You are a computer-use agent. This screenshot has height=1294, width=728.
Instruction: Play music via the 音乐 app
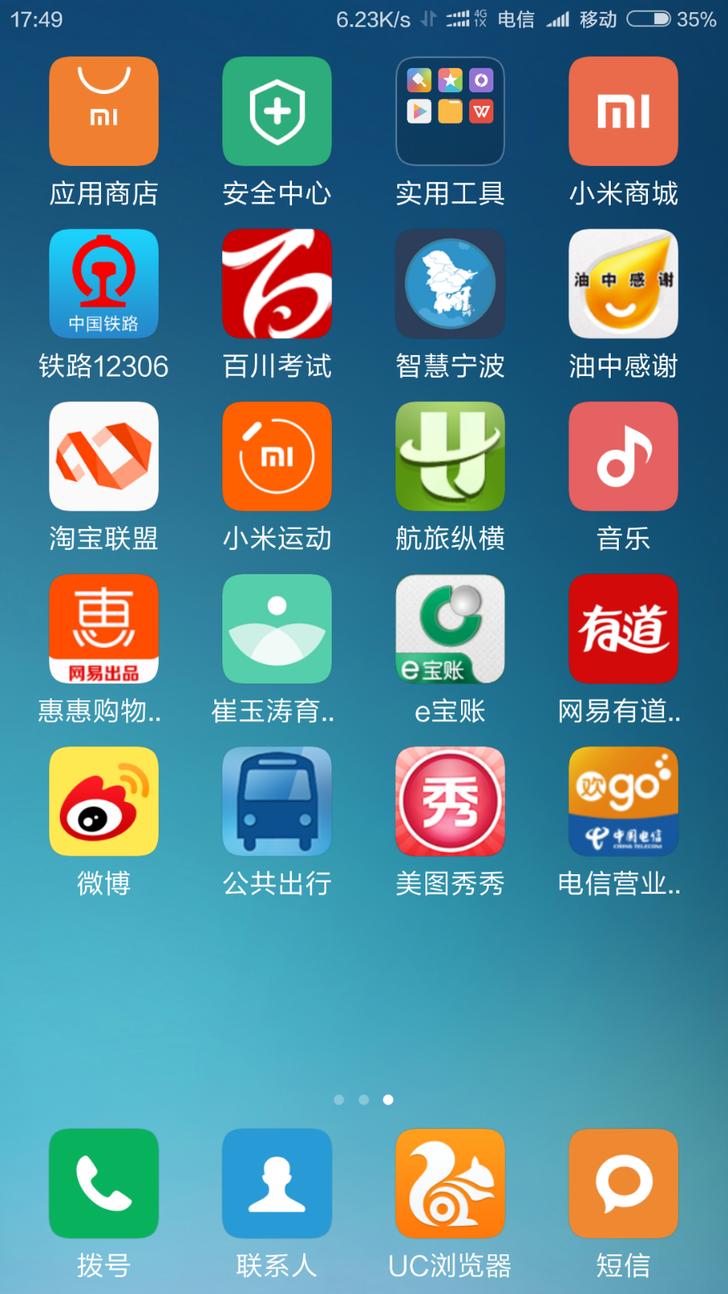[622, 456]
